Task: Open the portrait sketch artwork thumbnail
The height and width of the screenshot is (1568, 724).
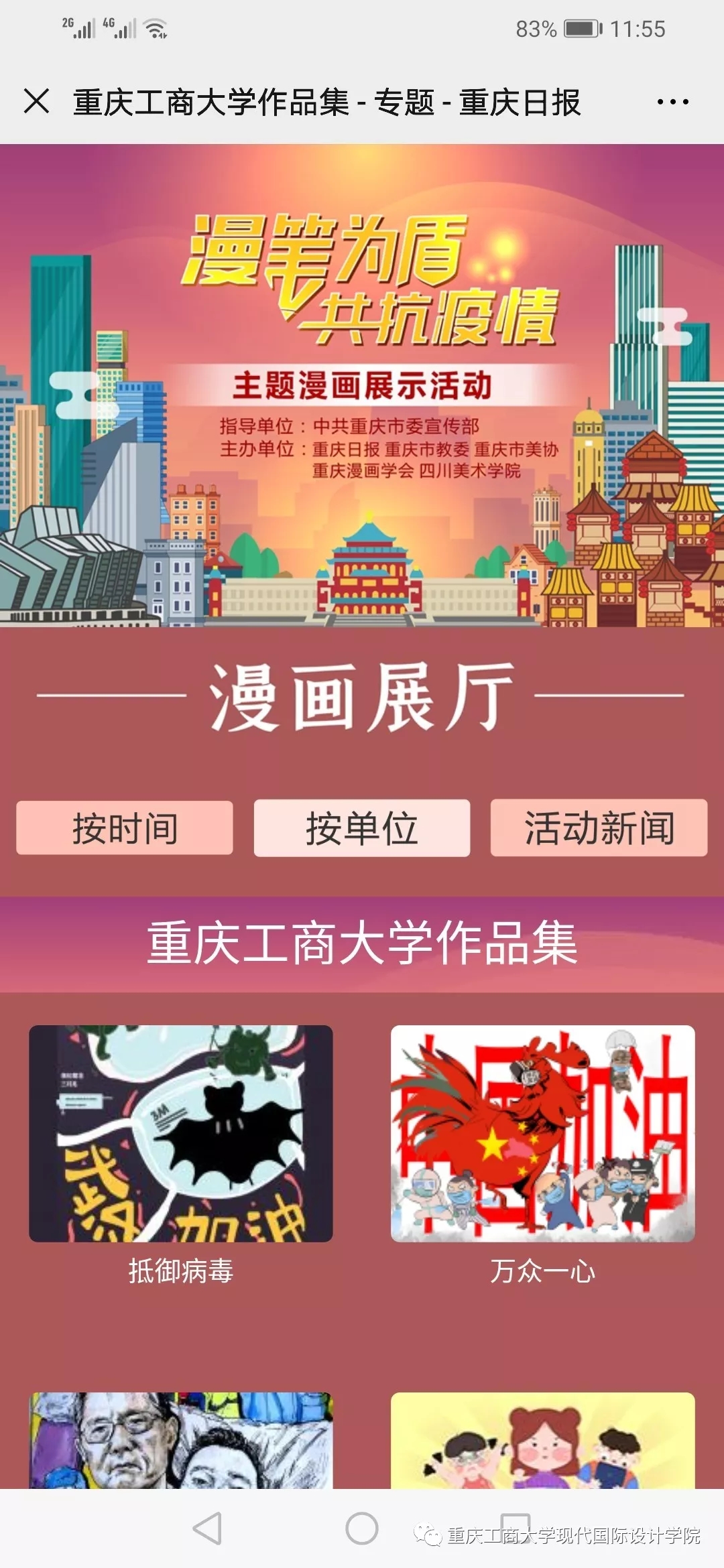Action: 181,1439
